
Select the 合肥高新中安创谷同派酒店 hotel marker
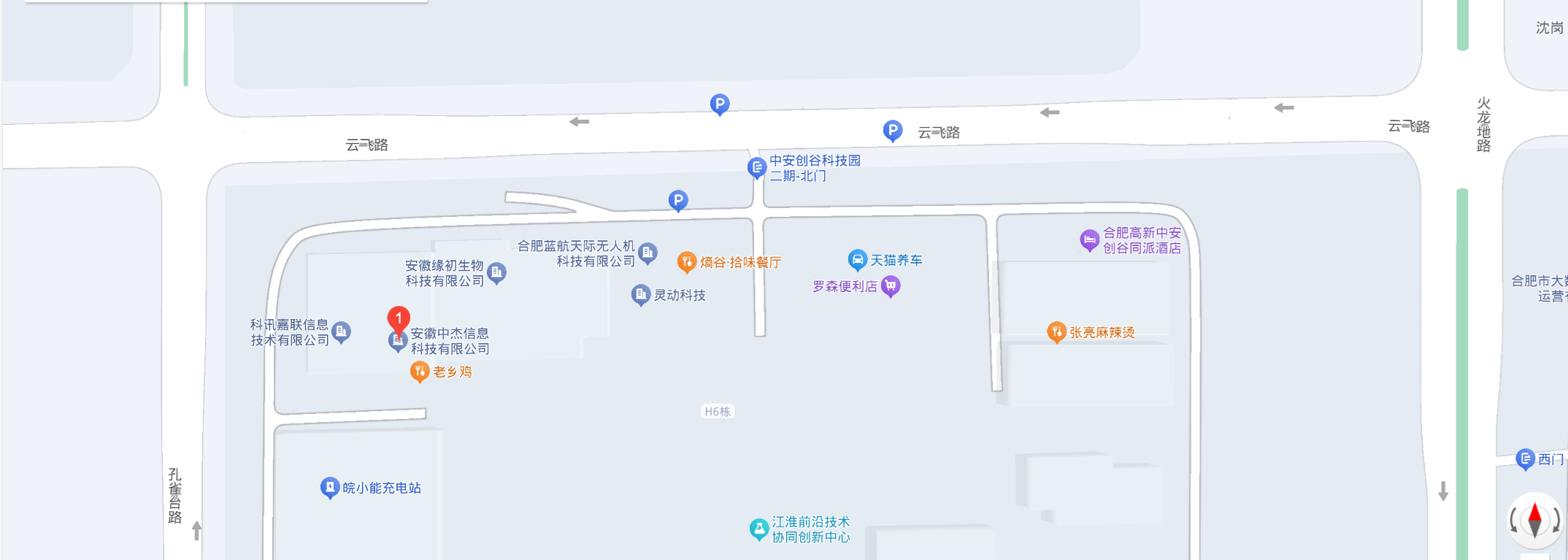click(x=1089, y=239)
